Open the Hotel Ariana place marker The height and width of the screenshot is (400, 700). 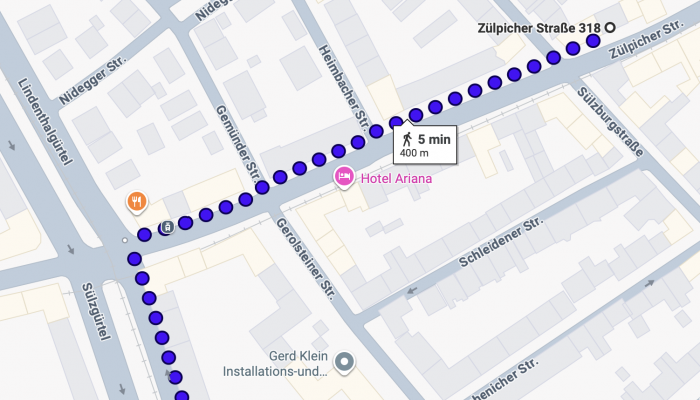(345, 177)
